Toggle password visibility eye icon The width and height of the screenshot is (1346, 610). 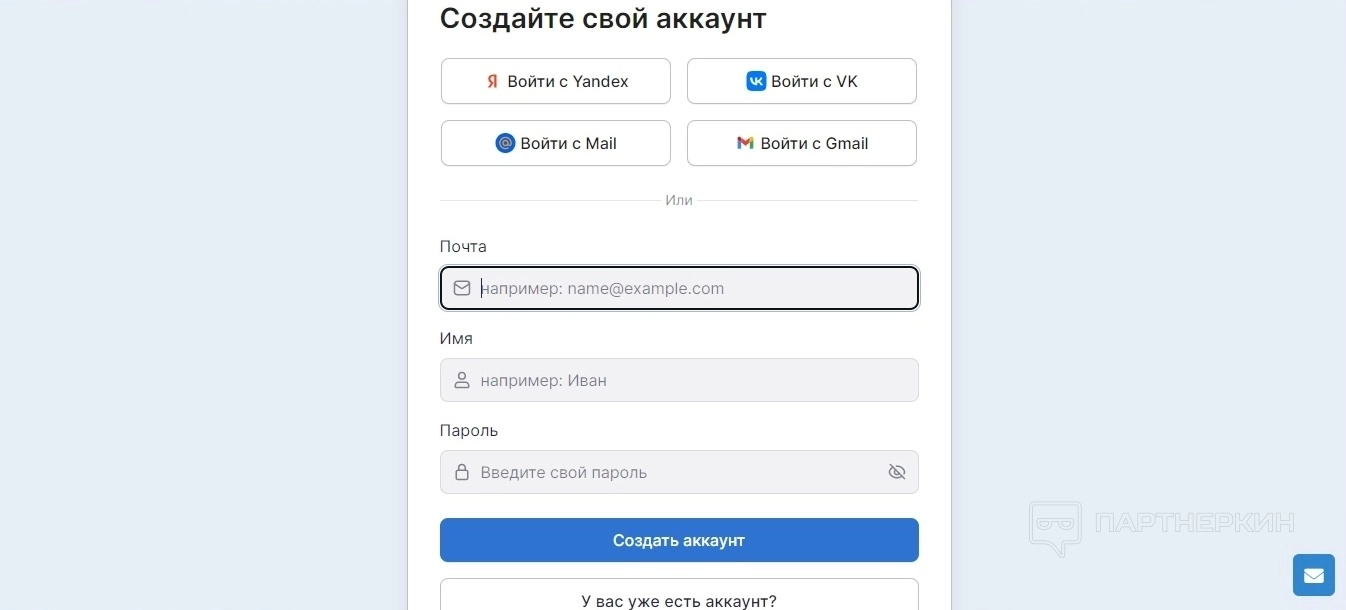coord(896,472)
